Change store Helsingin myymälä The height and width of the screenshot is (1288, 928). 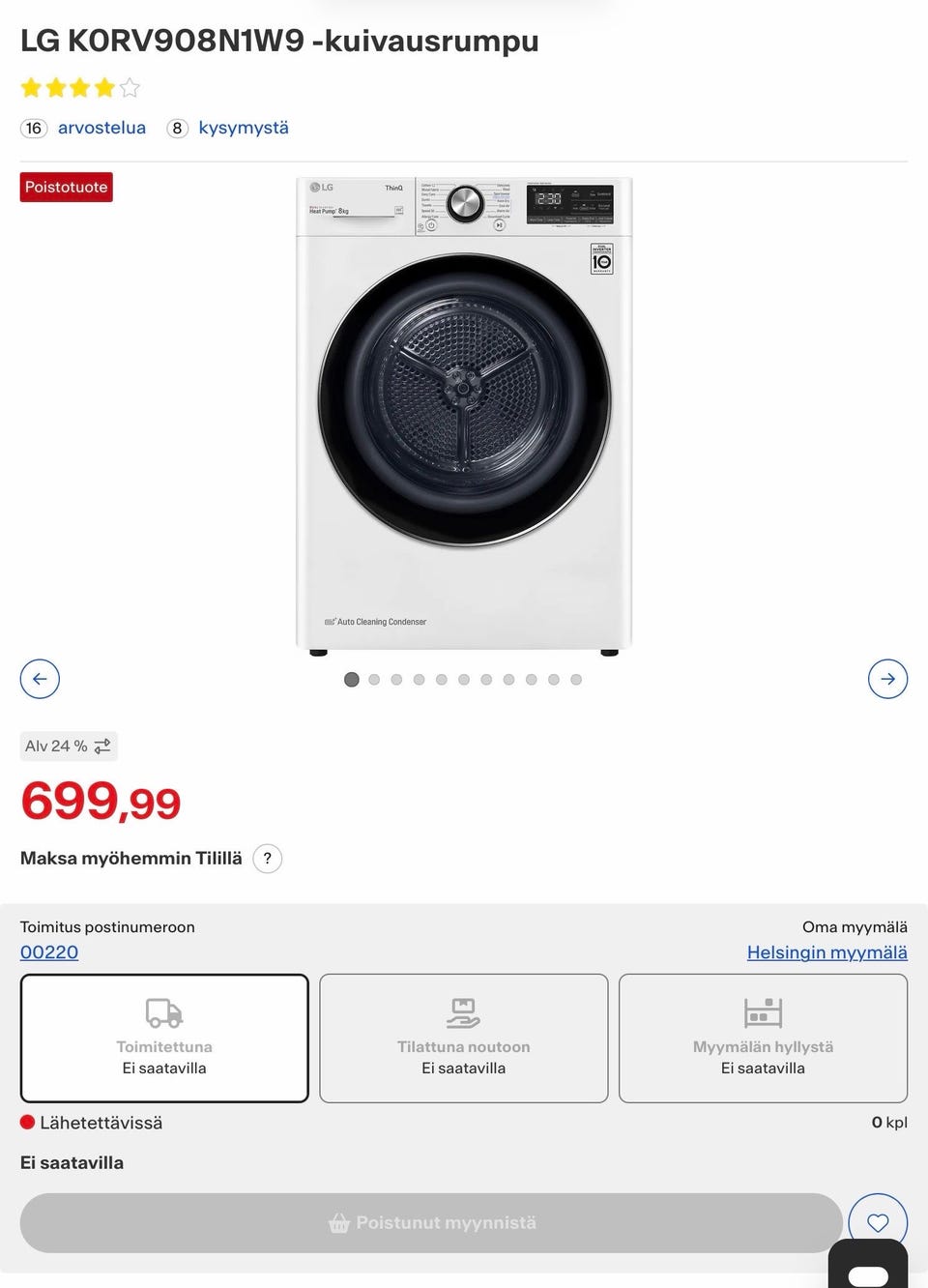(x=826, y=952)
